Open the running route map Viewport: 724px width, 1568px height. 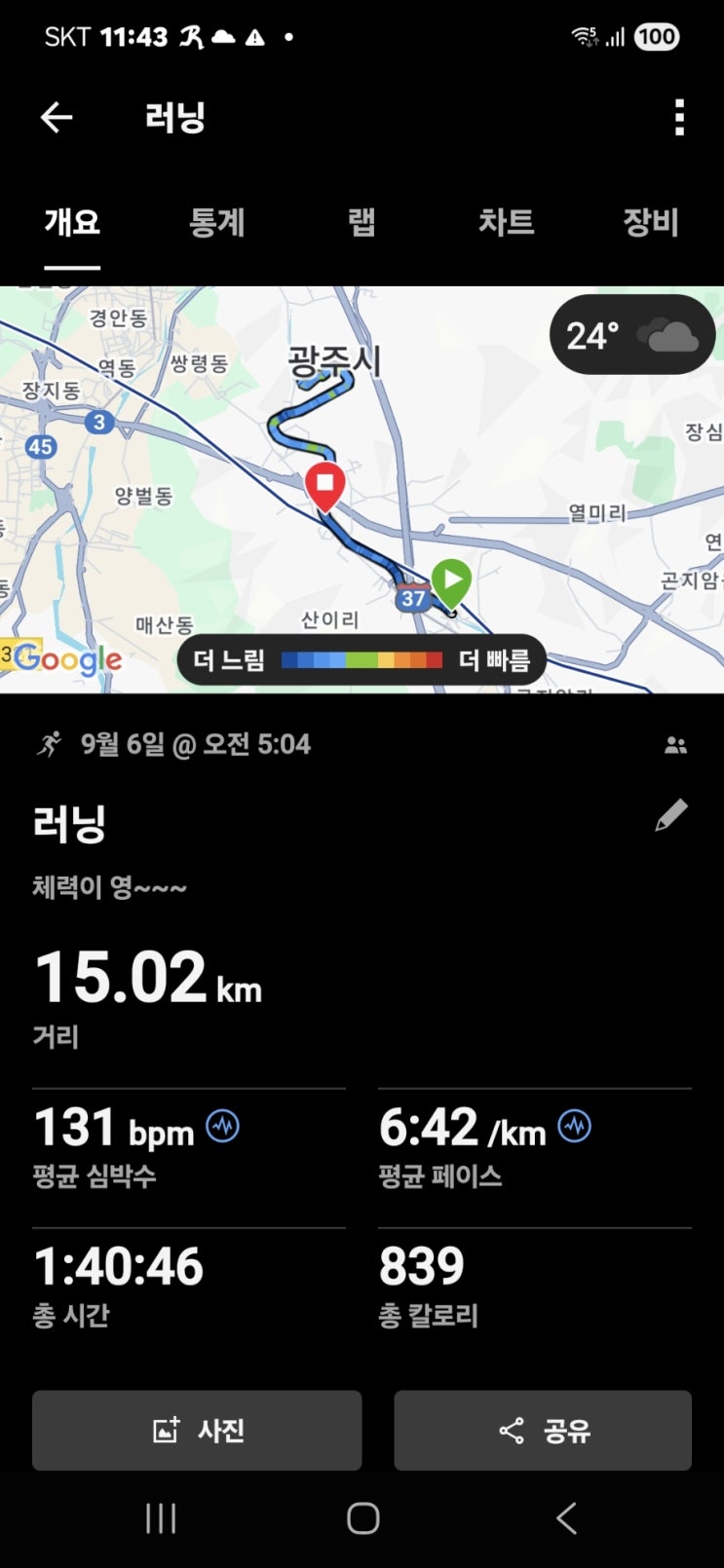[362, 490]
